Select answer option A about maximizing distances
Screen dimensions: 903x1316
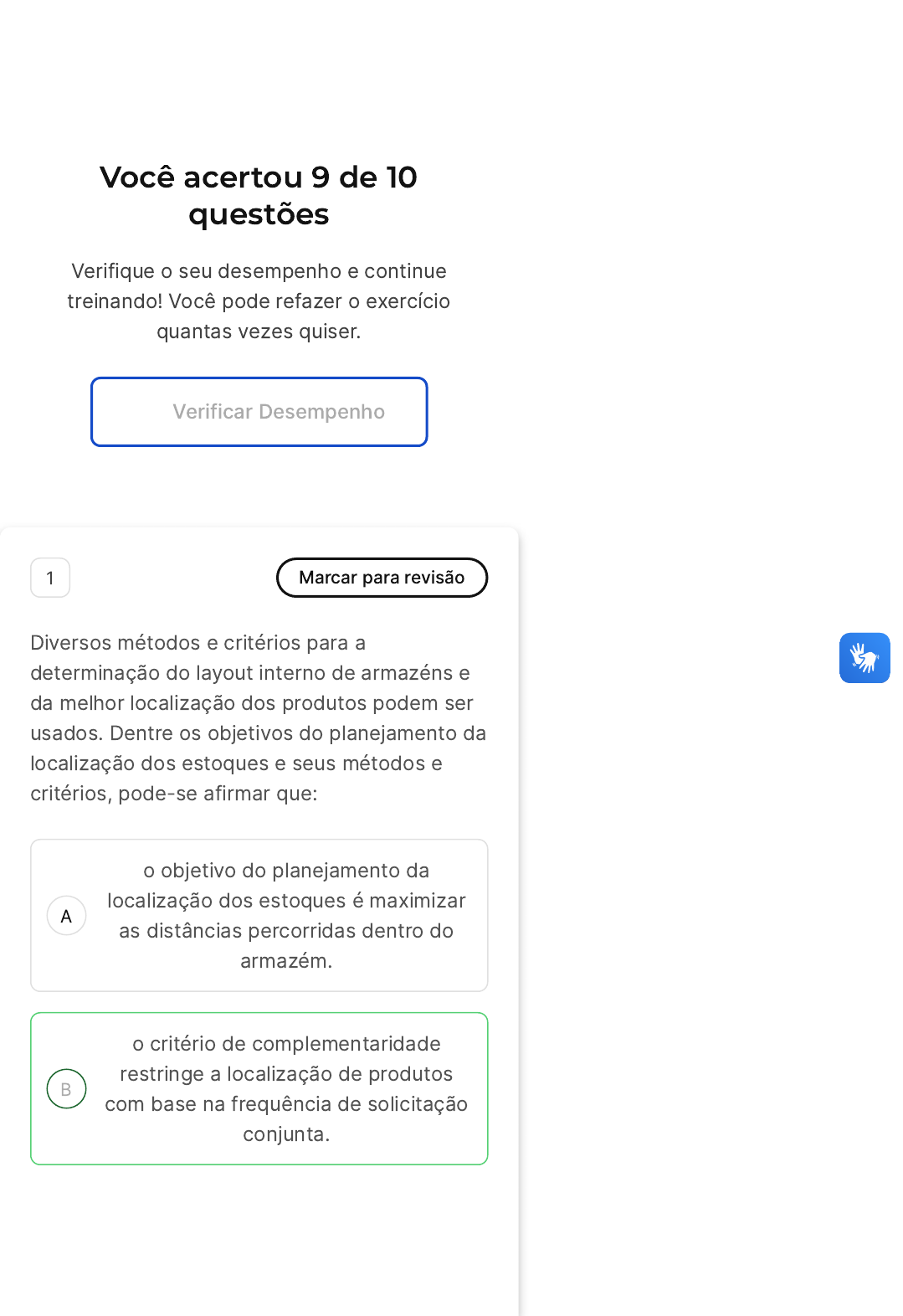259,915
